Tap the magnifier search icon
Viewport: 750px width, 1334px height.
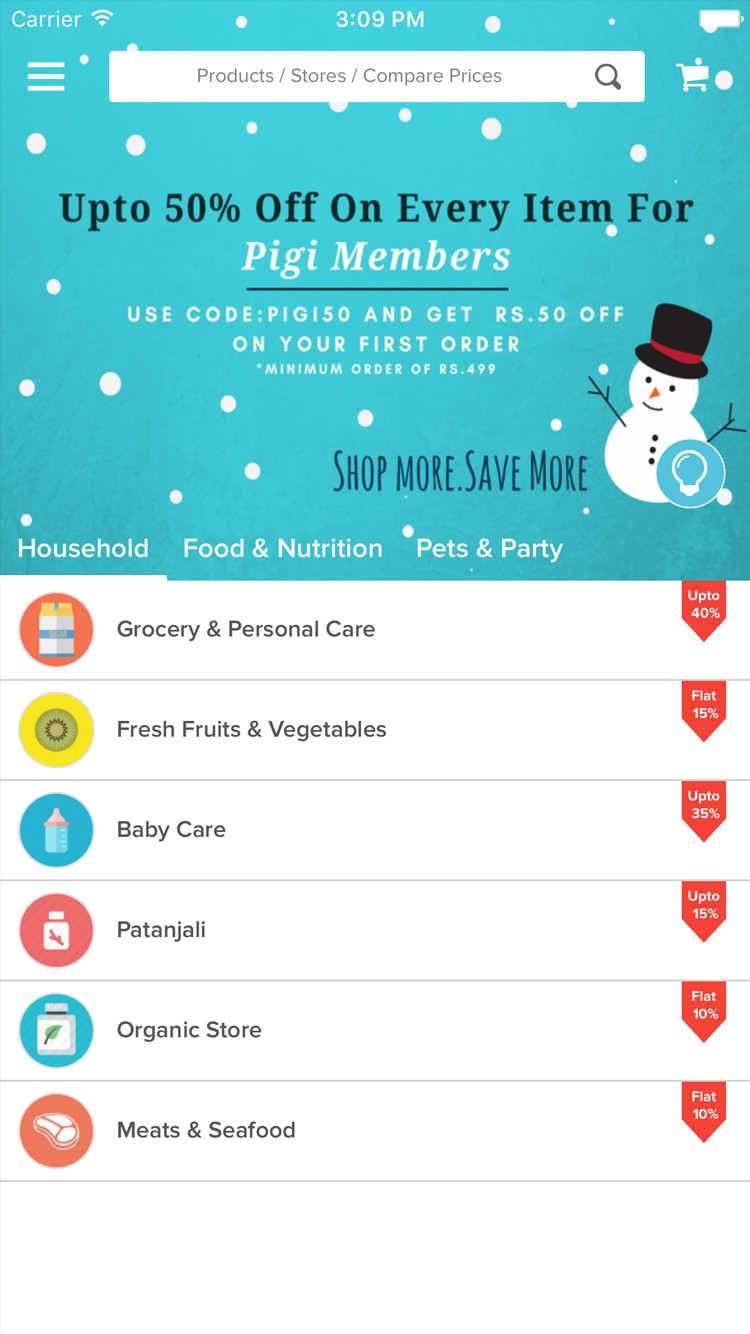607,77
